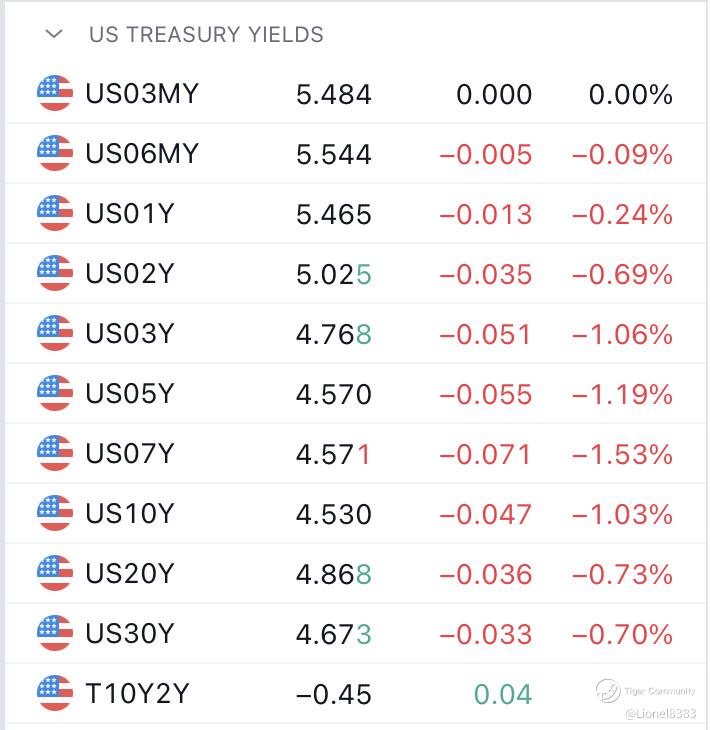Open the US03MY yield row
Screen dimensions: 710x730
pos(142,94)
